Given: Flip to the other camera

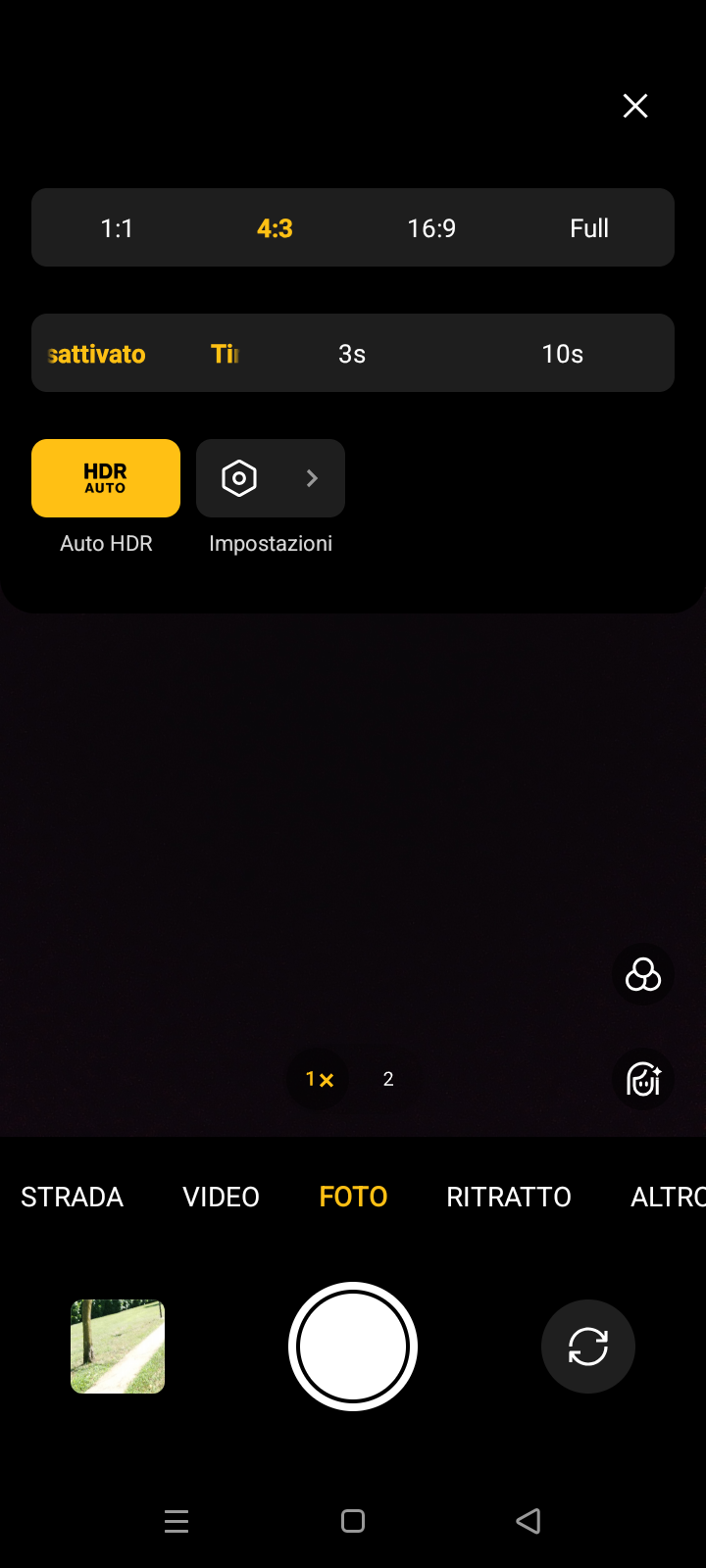Looking at the screenshot, I should click(x=588, y=1347).
